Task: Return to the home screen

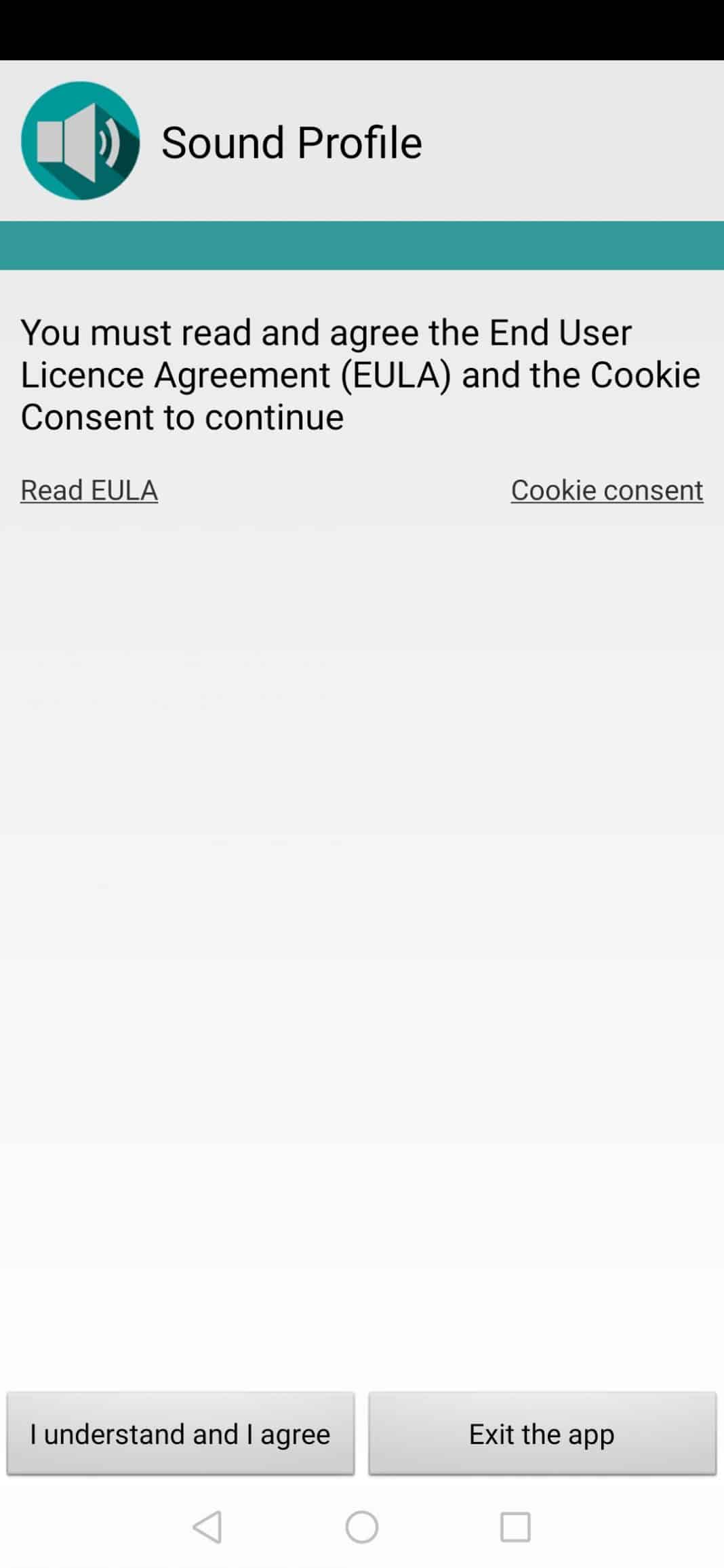Action: [362, 1527]
